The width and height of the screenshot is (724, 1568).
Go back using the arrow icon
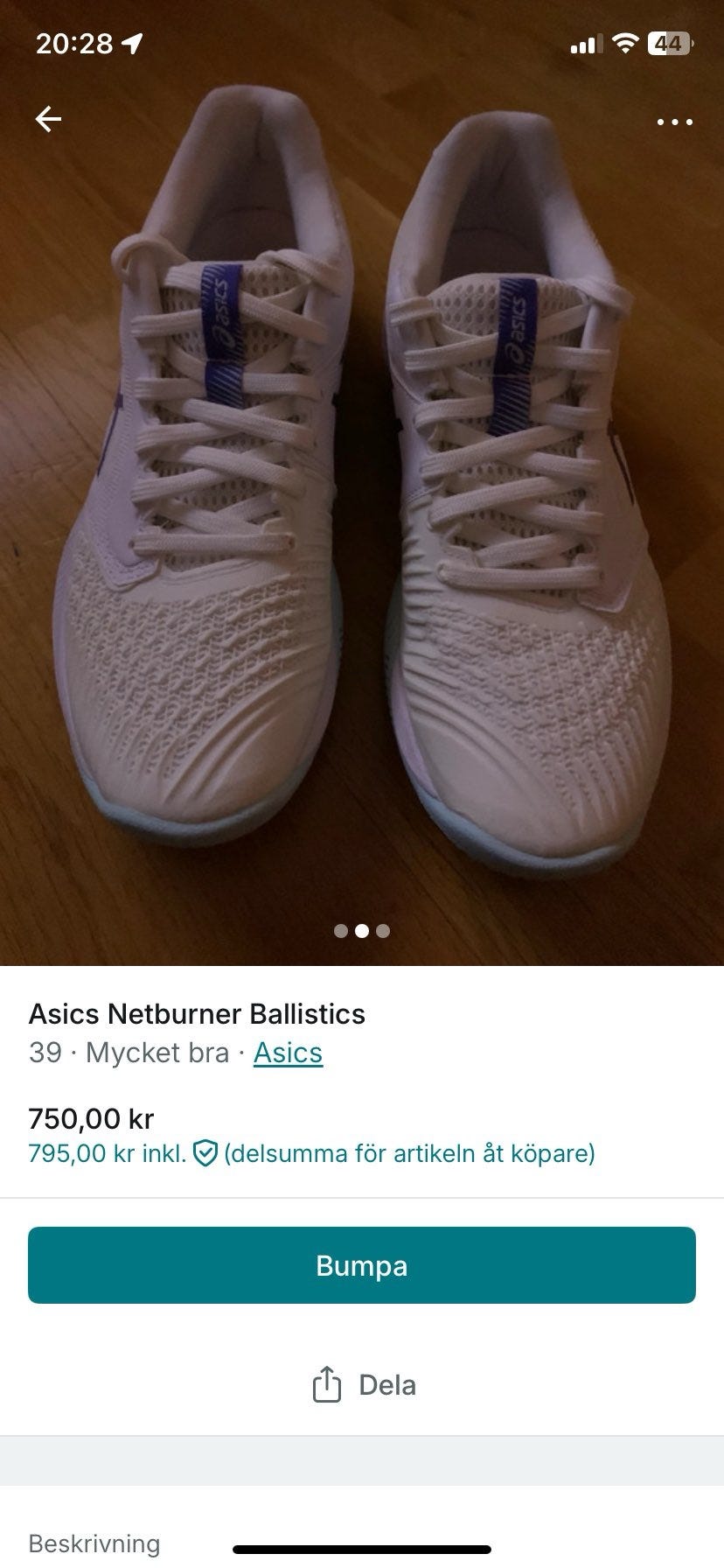click(x=48, y=119)
